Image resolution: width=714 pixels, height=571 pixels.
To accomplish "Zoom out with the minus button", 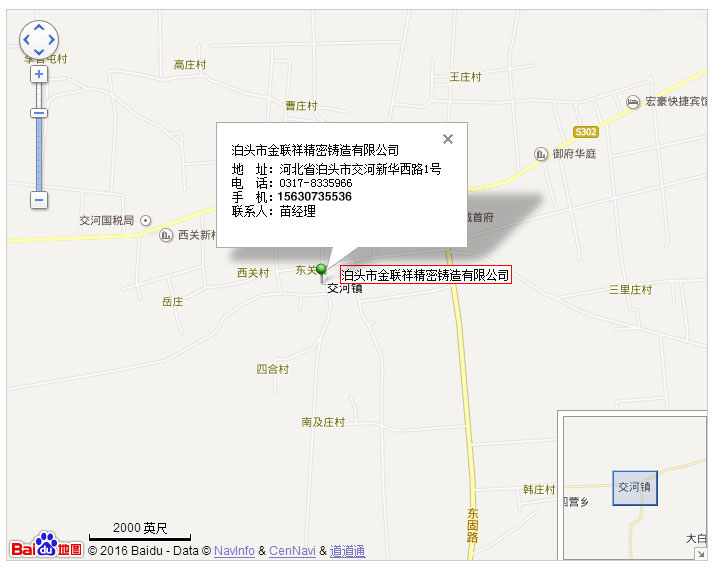I will [39, 200].
